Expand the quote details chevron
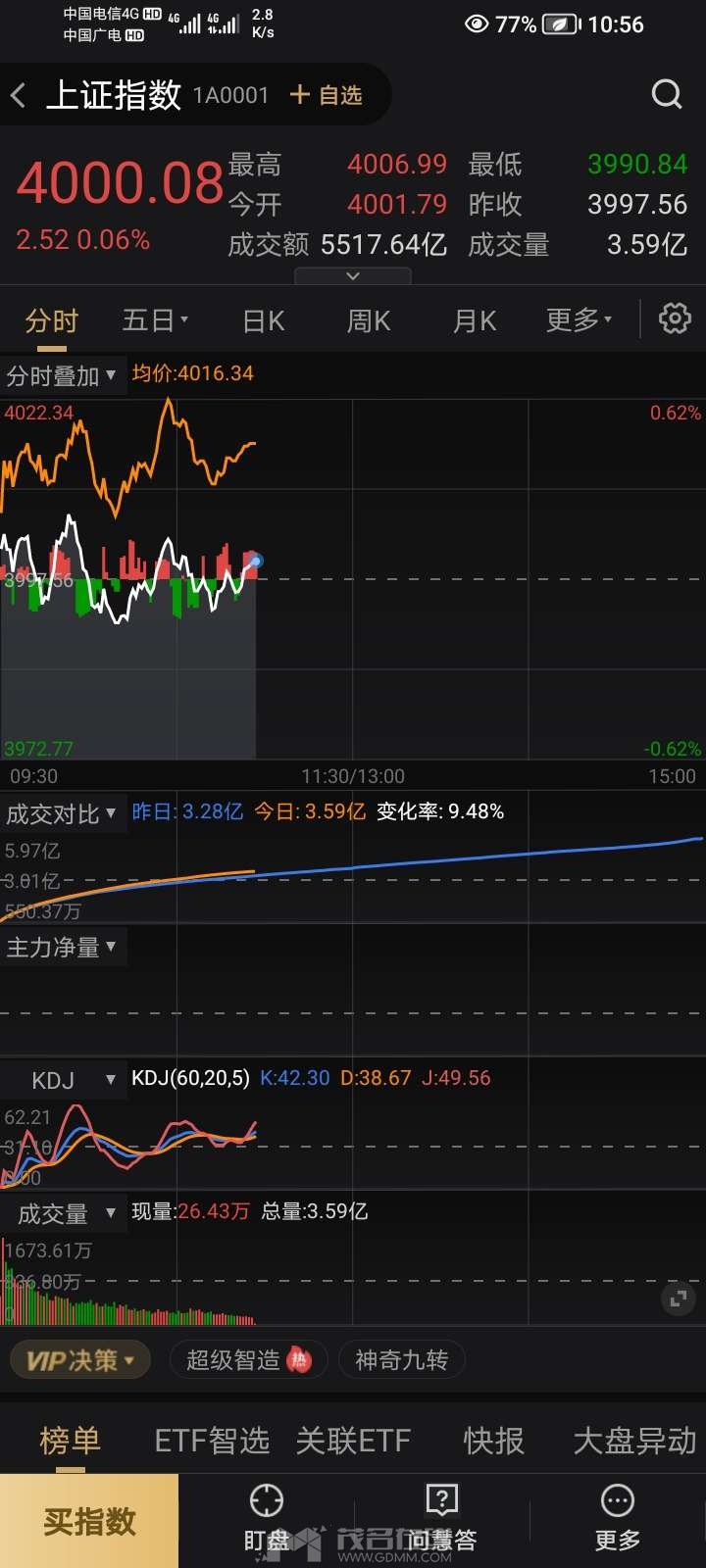The image size is (706, 1568). [x=353, y=276]
